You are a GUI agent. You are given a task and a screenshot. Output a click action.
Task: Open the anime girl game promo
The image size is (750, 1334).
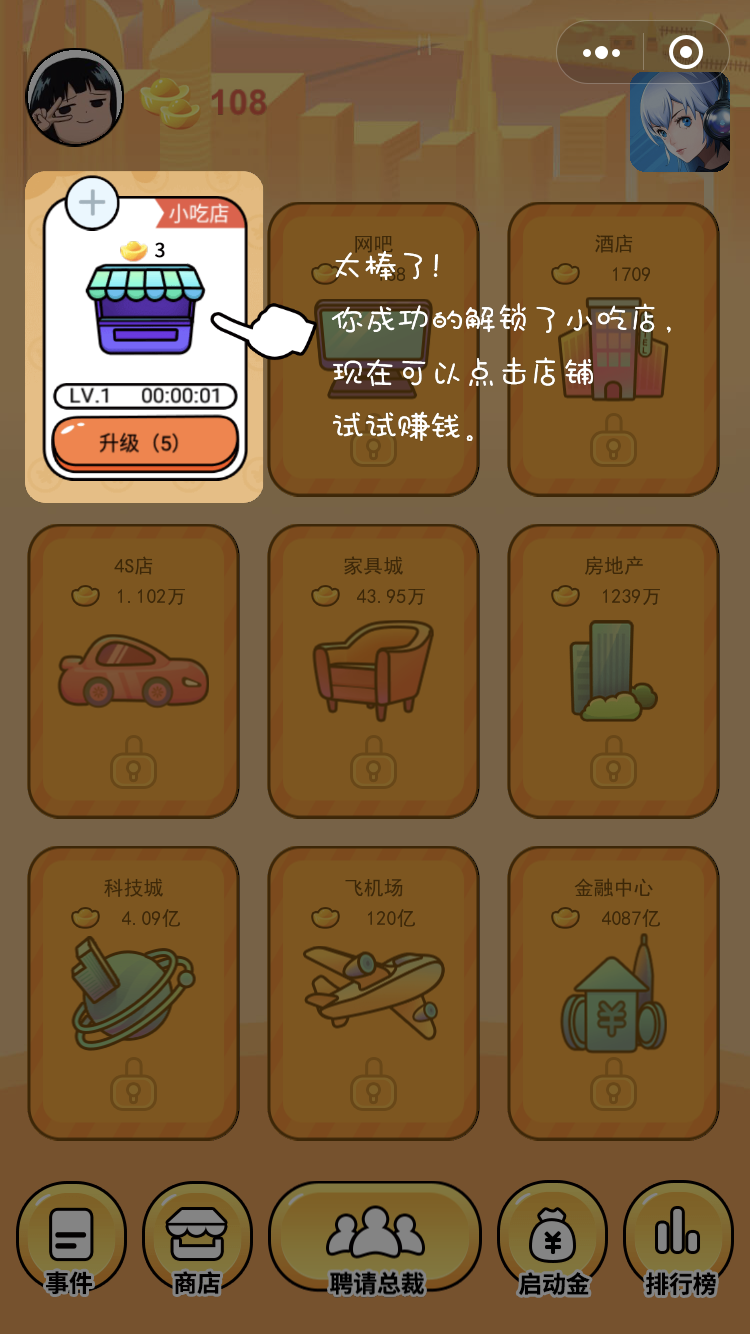pyautogui.click(x=679, y=122)
